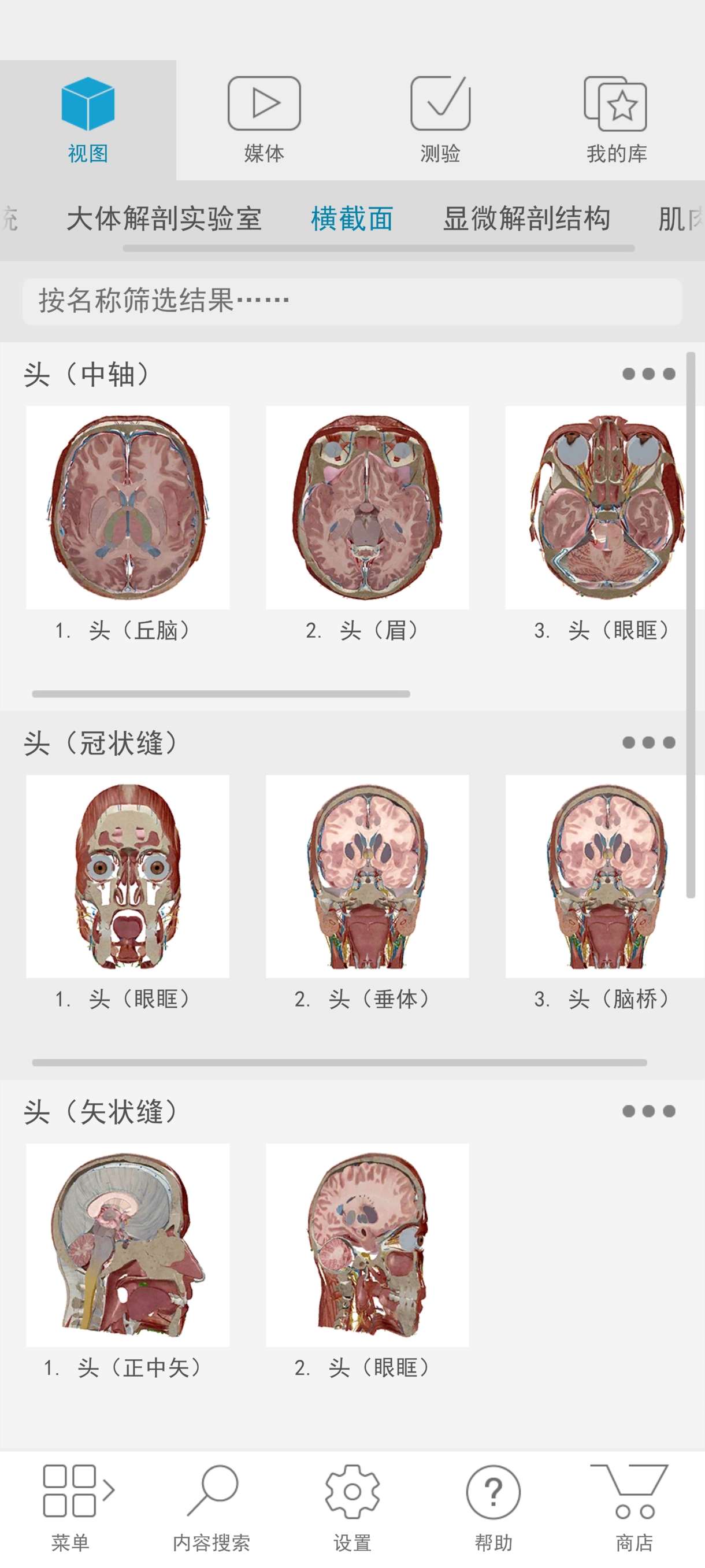Viewport: 705px width, 1568px height.
Task: Go to 我的库 tab
Action: 615,119
